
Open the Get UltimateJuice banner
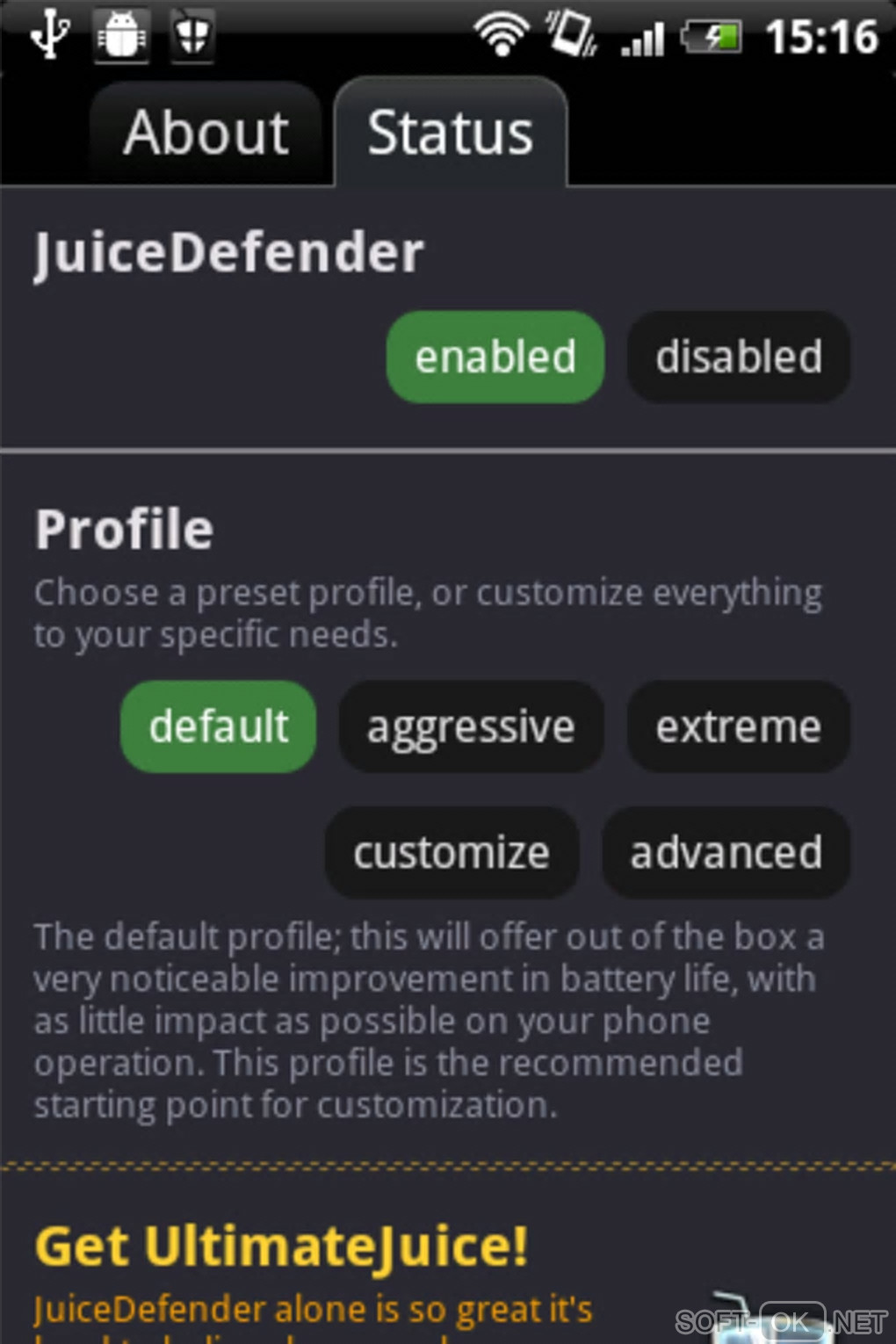pos(281,1247)
